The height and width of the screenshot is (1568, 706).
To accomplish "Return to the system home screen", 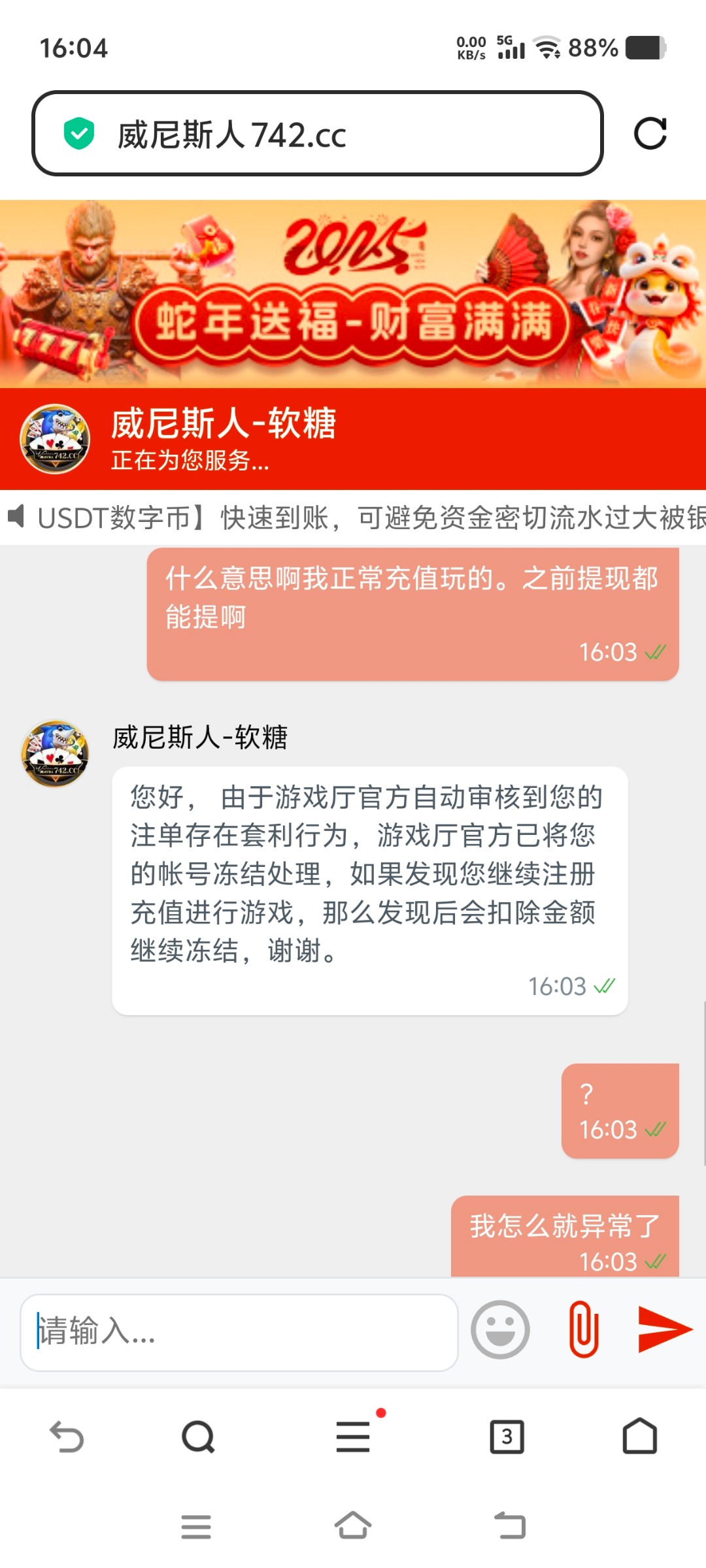I will [x=353, y=1526].
